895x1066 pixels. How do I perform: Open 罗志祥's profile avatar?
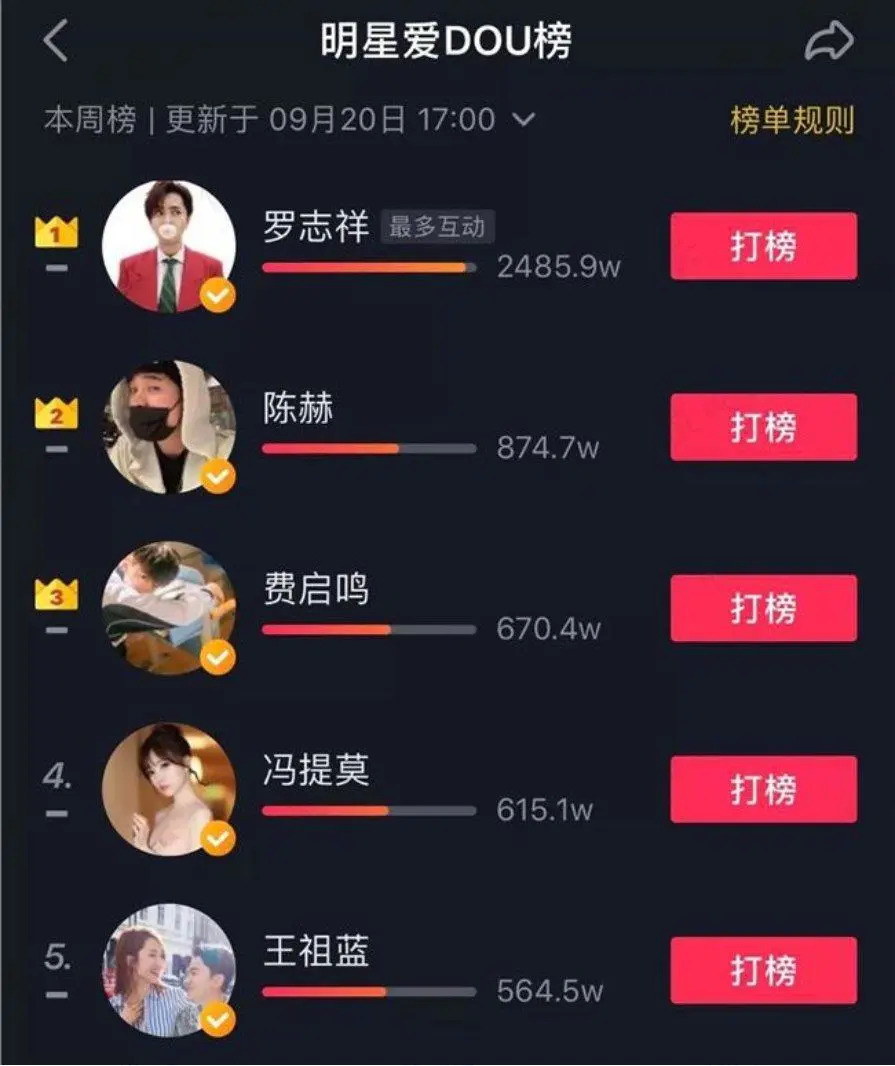click(x=168, y=246)
